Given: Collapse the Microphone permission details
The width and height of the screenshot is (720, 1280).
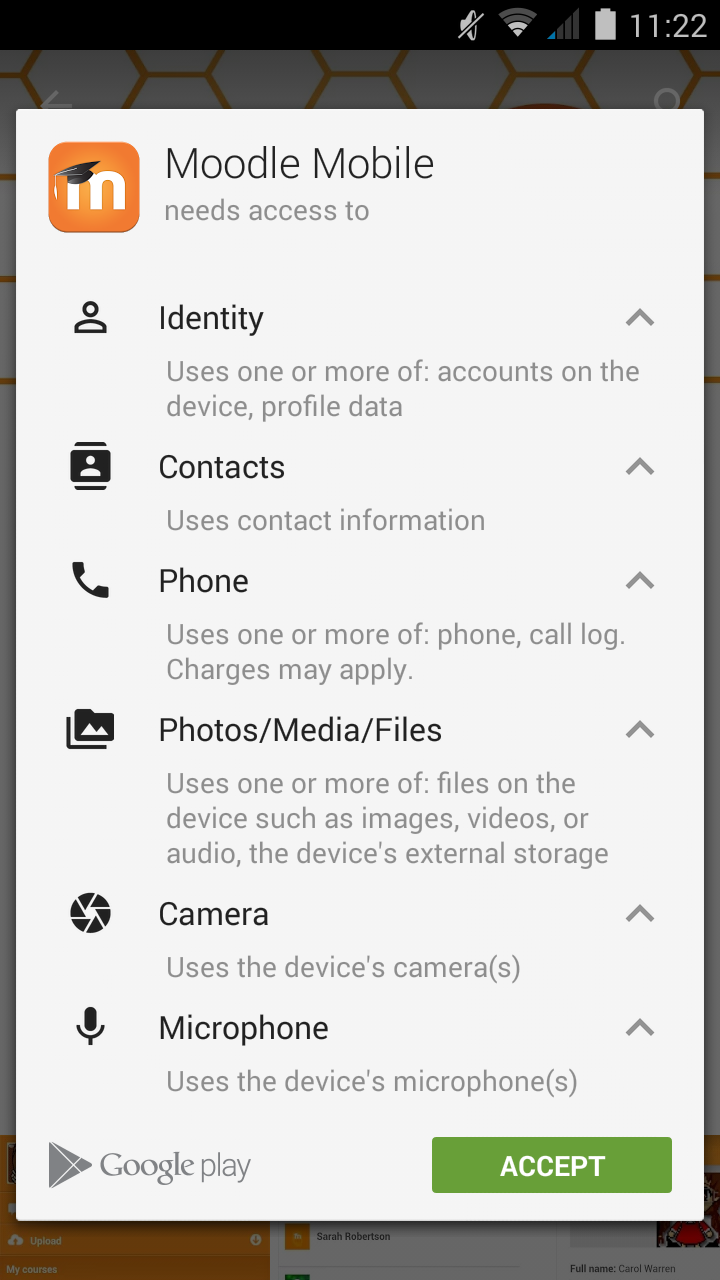Looking at the screenshot, I should pyautogui.click(x=640, y=1028).
